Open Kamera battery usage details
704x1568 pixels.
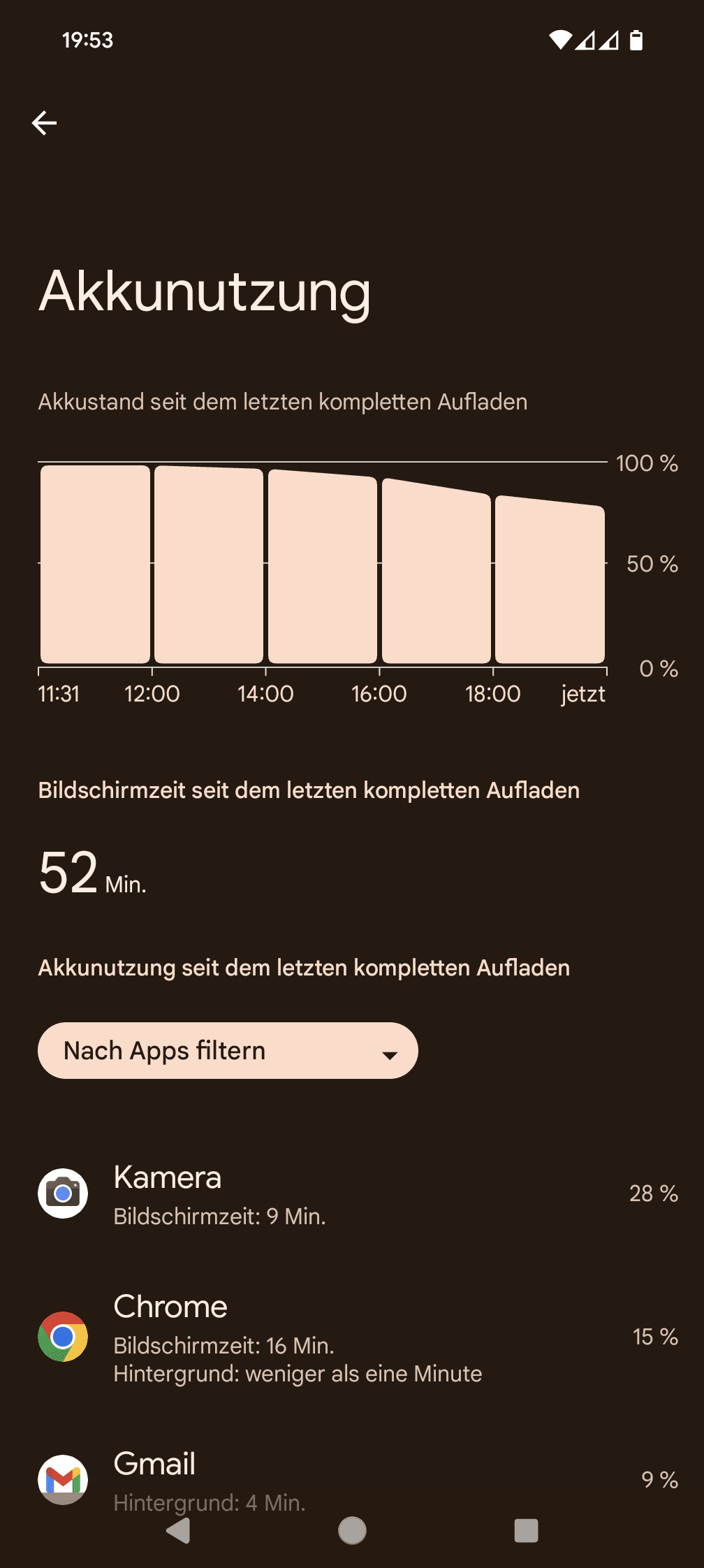click(x=352, y=1193)
